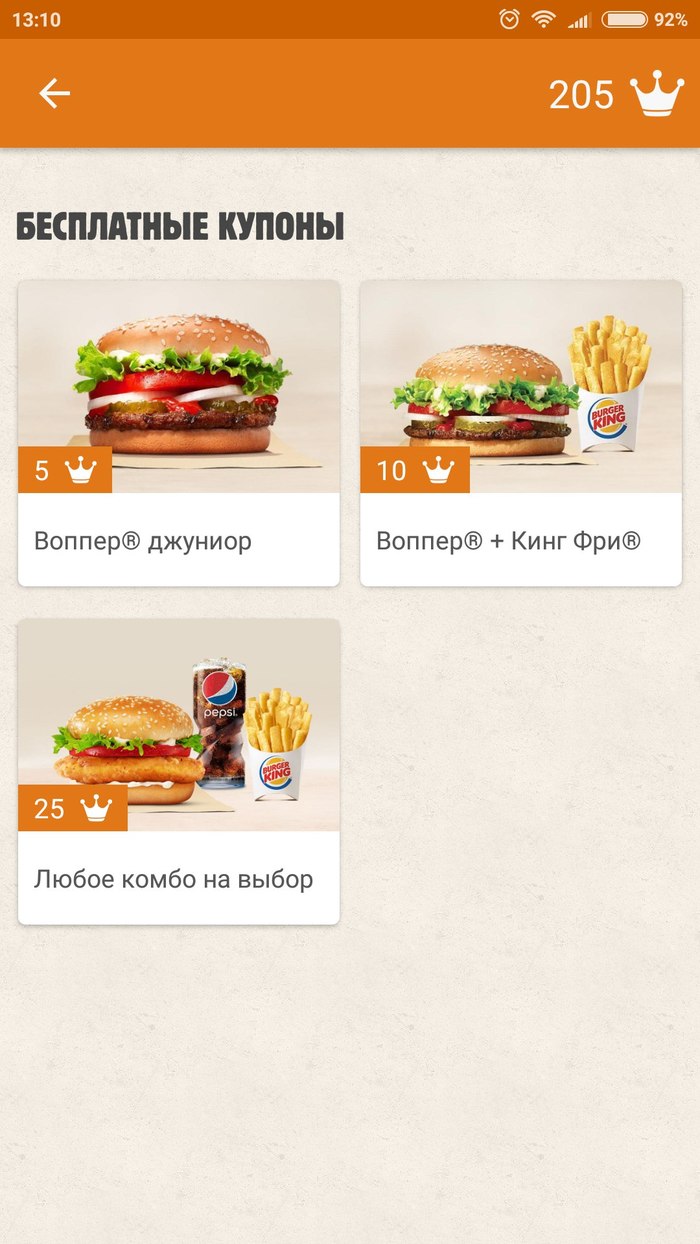Select the Воппер® + Кинг Фри® coupon
Screen dimensions: 700x1244
(x=520, y=433)
